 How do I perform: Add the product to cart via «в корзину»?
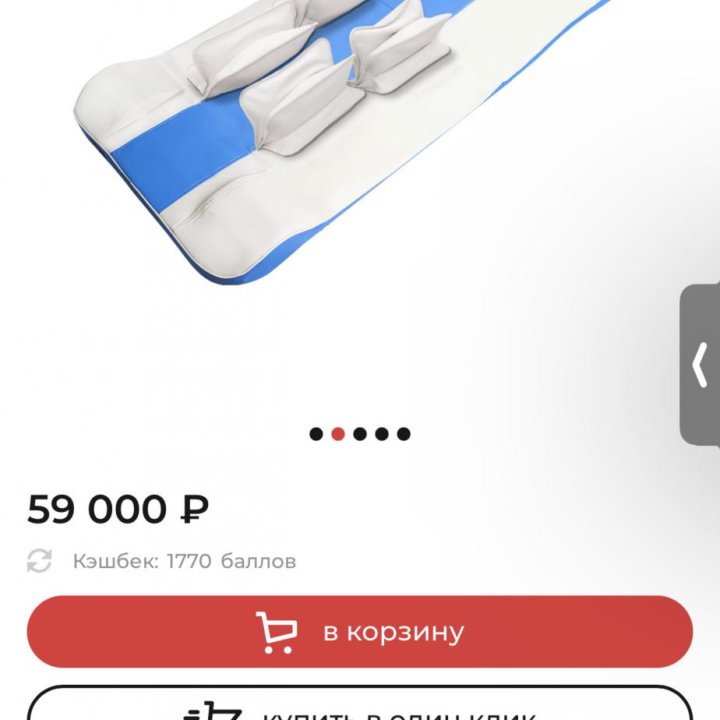coord(360,632)
